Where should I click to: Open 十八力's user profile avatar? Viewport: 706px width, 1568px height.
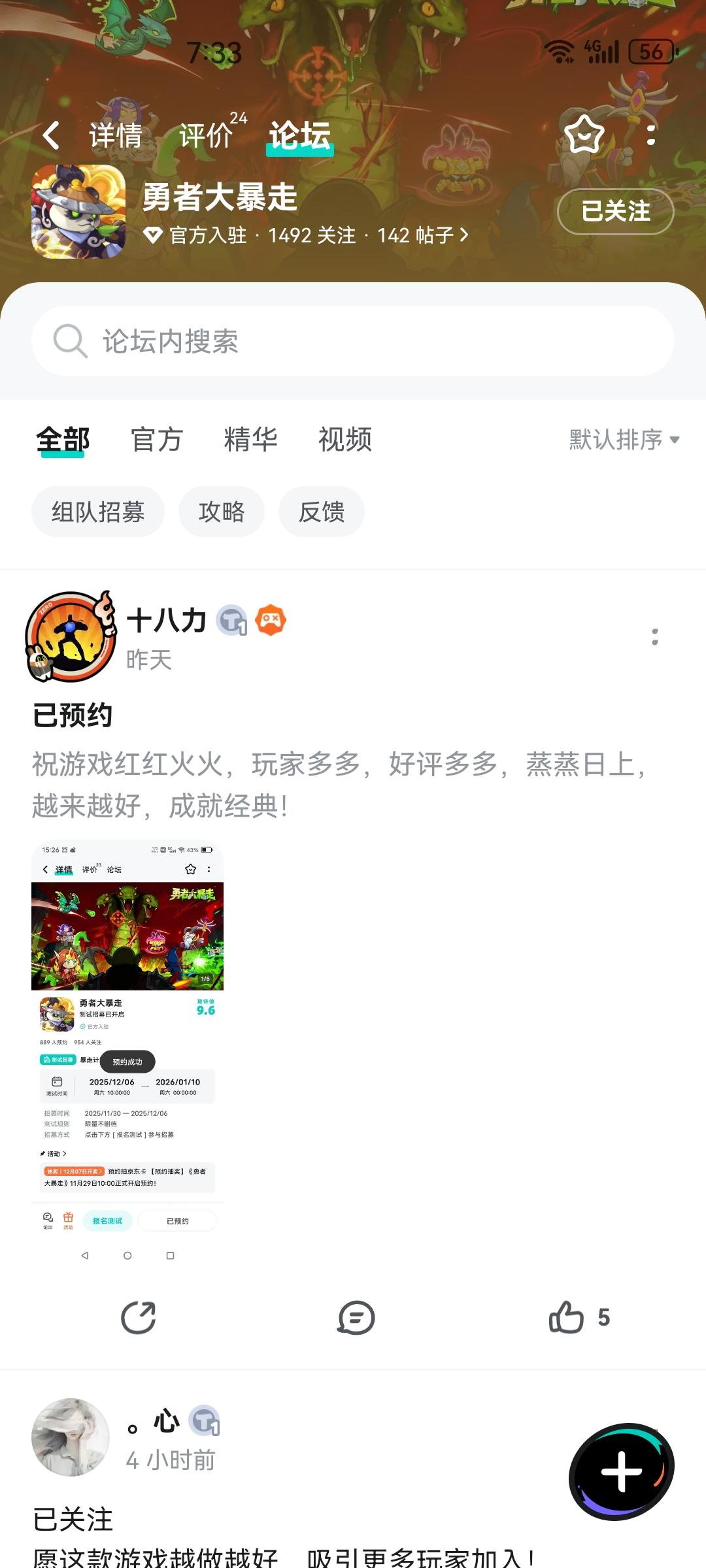click(69, 636)
